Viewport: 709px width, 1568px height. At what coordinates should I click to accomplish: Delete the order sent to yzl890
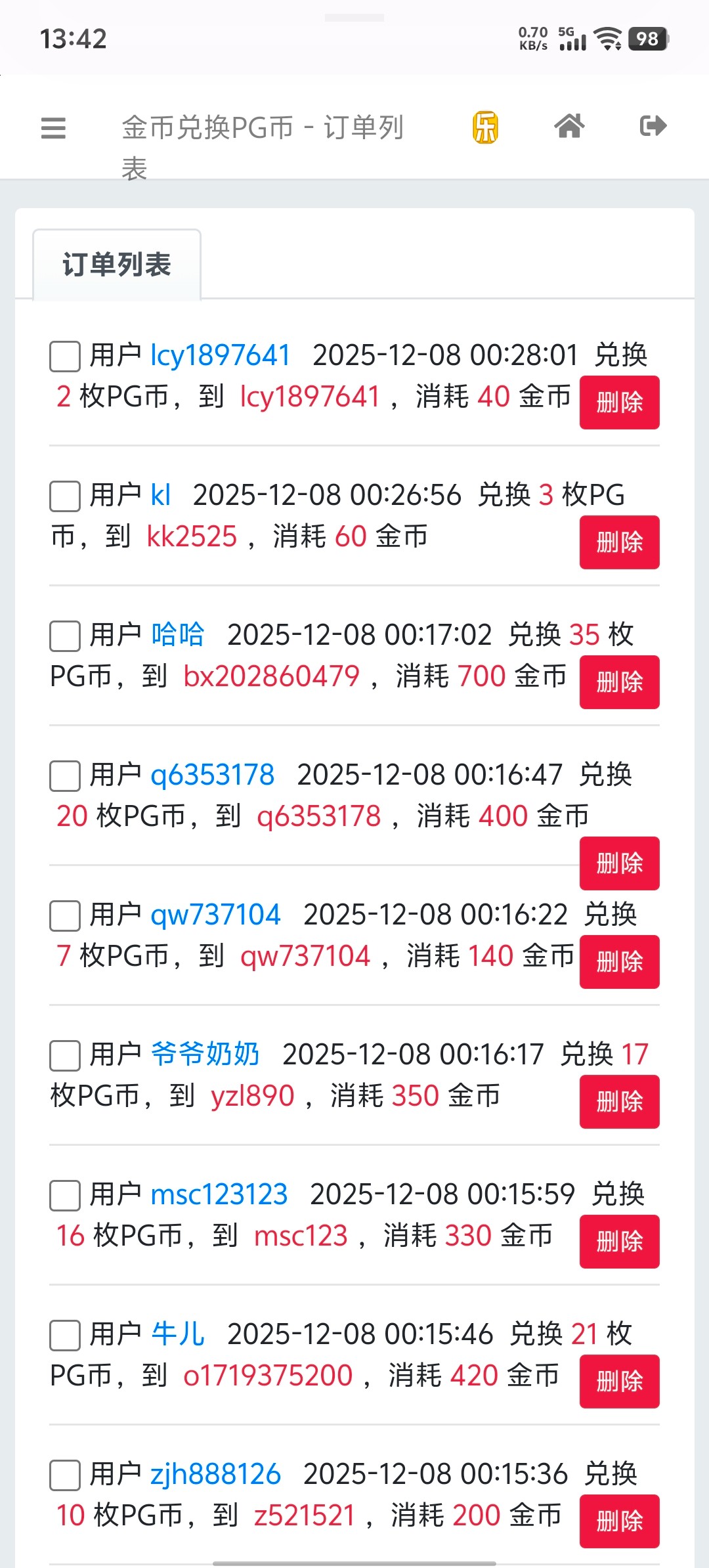[x=619, y=1102]
